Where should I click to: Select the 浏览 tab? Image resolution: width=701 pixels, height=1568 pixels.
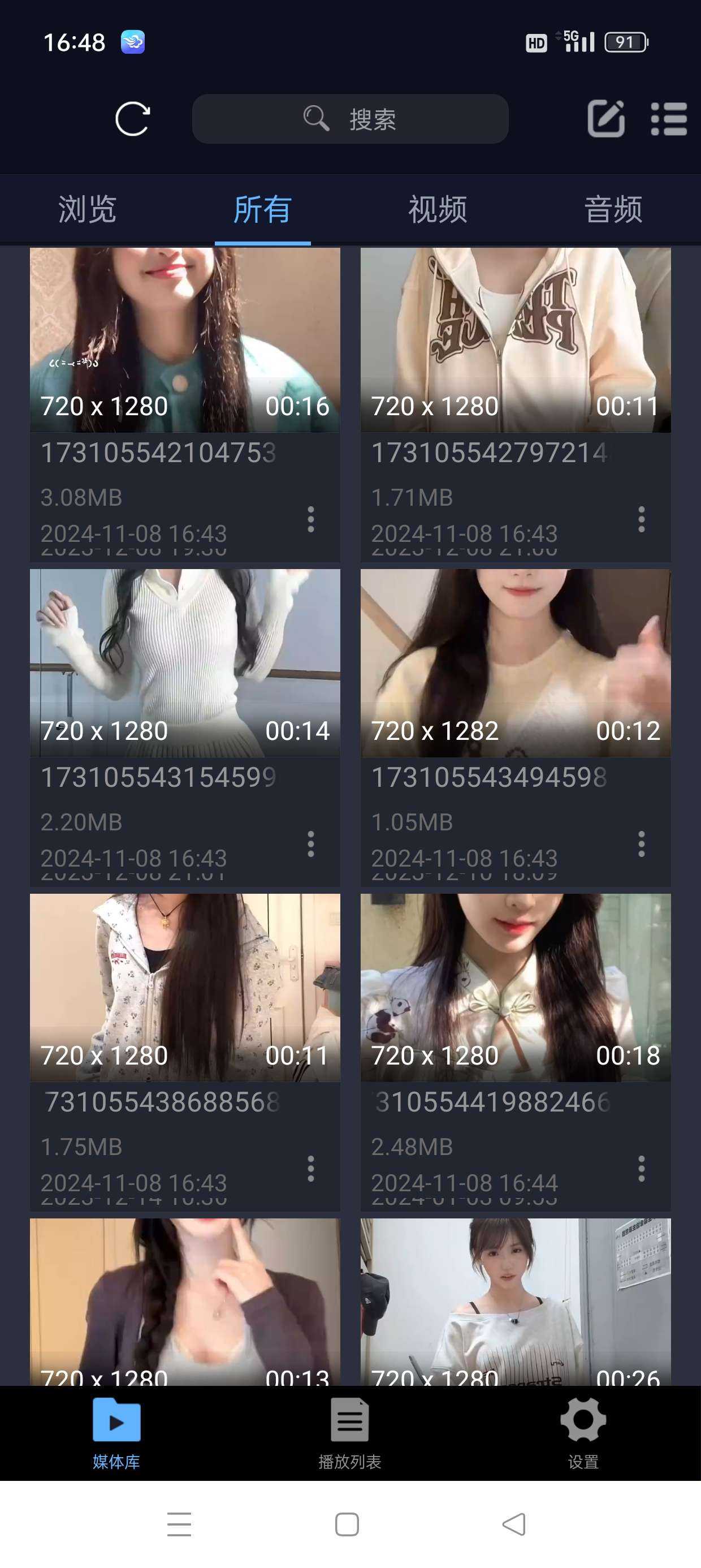click(x=87, y=209)
